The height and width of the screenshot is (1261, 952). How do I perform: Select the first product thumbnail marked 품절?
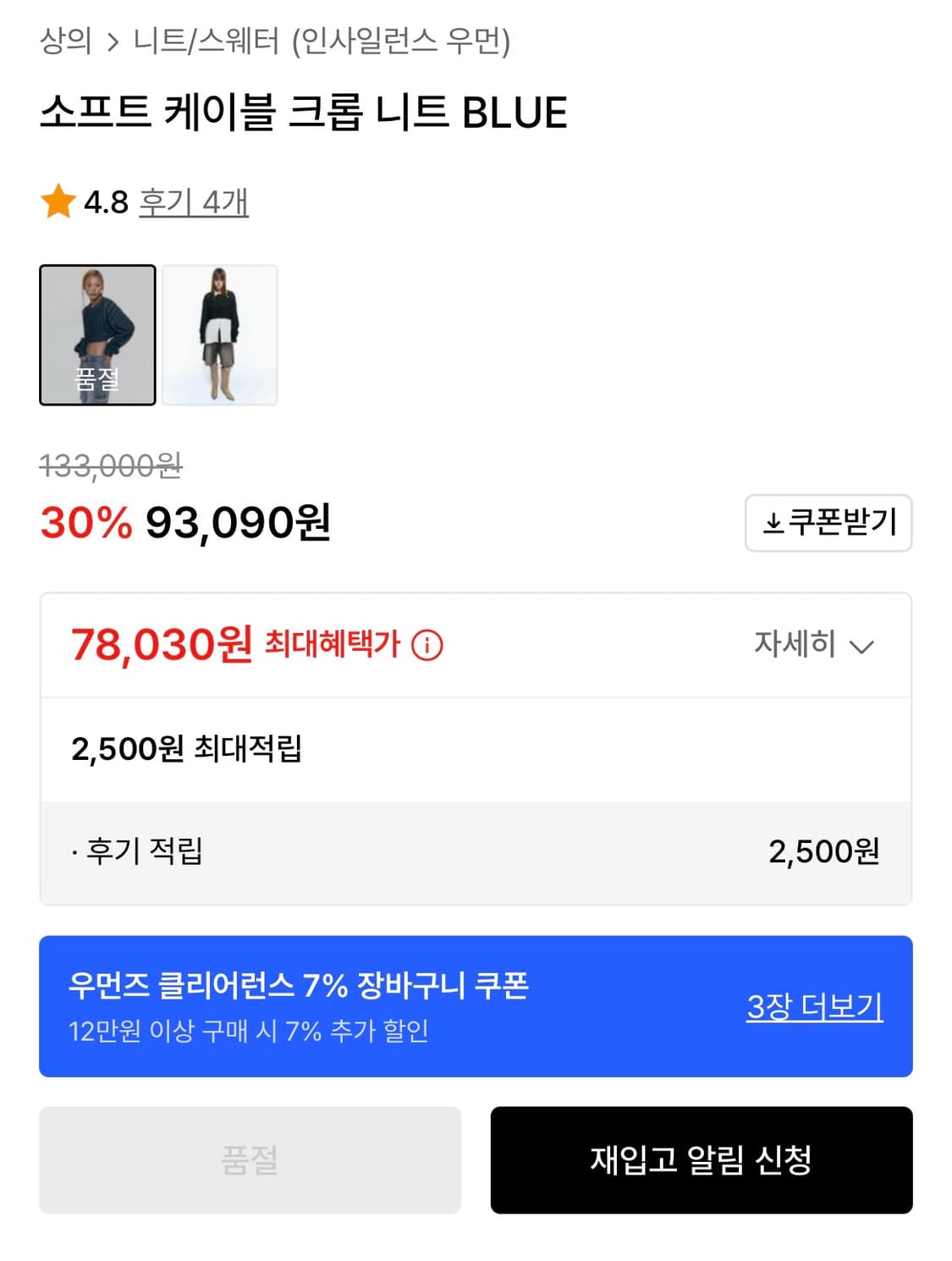[97, 336]
